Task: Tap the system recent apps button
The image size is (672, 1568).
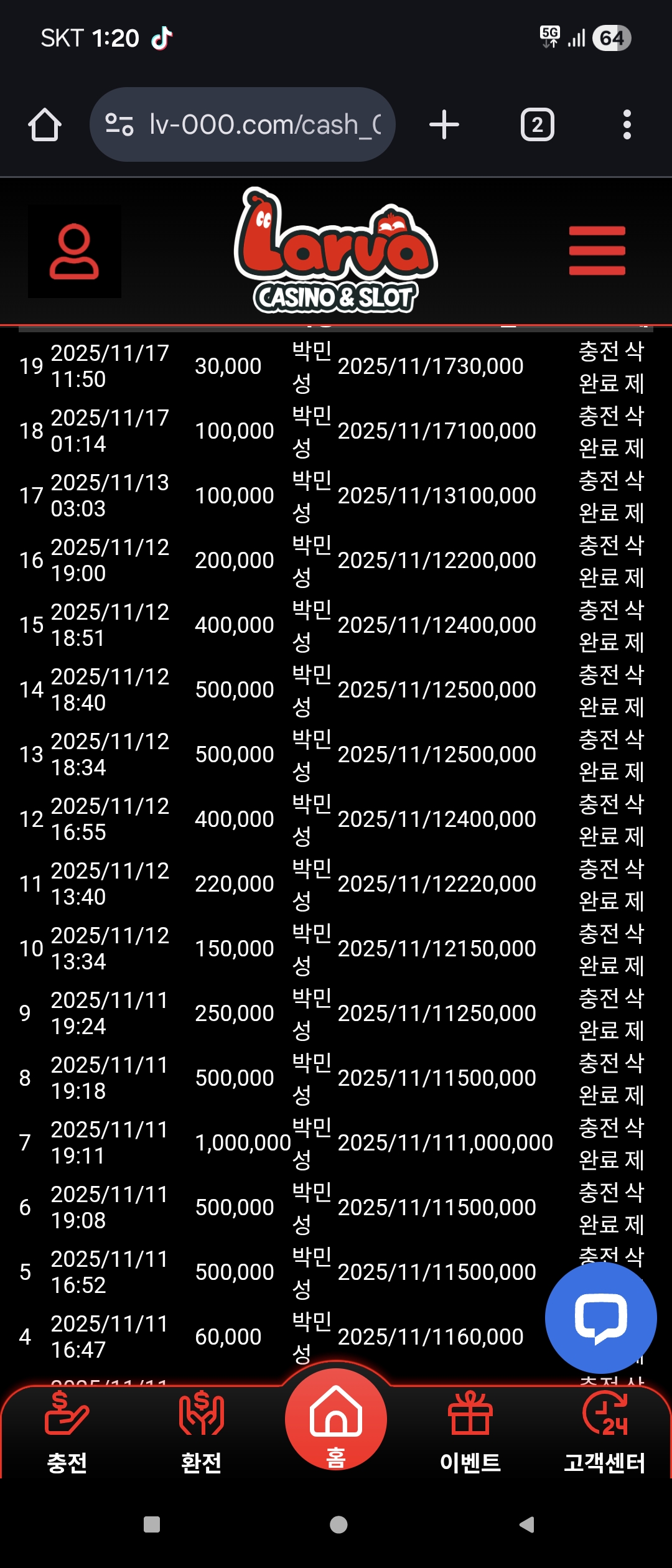Action: pos(152,1524)
